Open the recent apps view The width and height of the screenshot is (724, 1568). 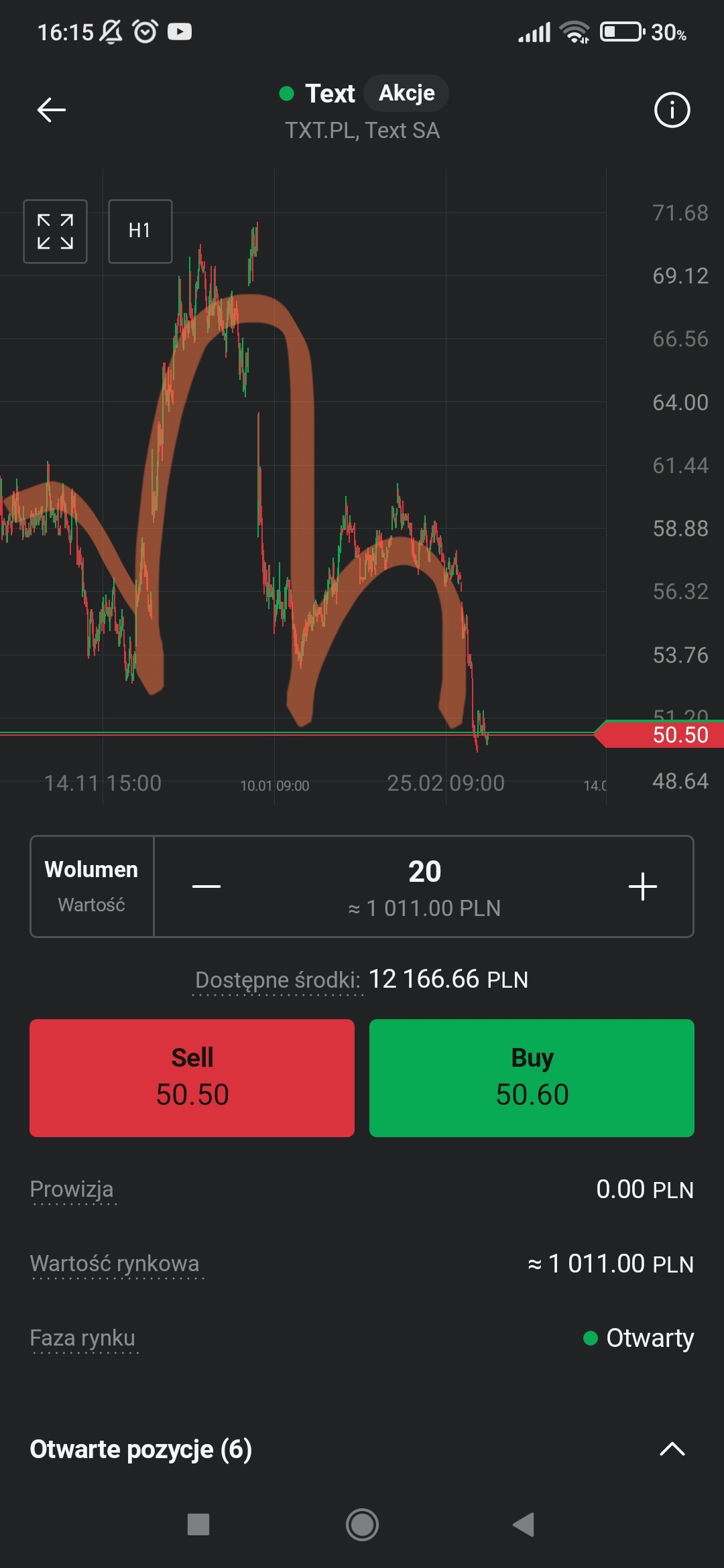[198, 1524]
